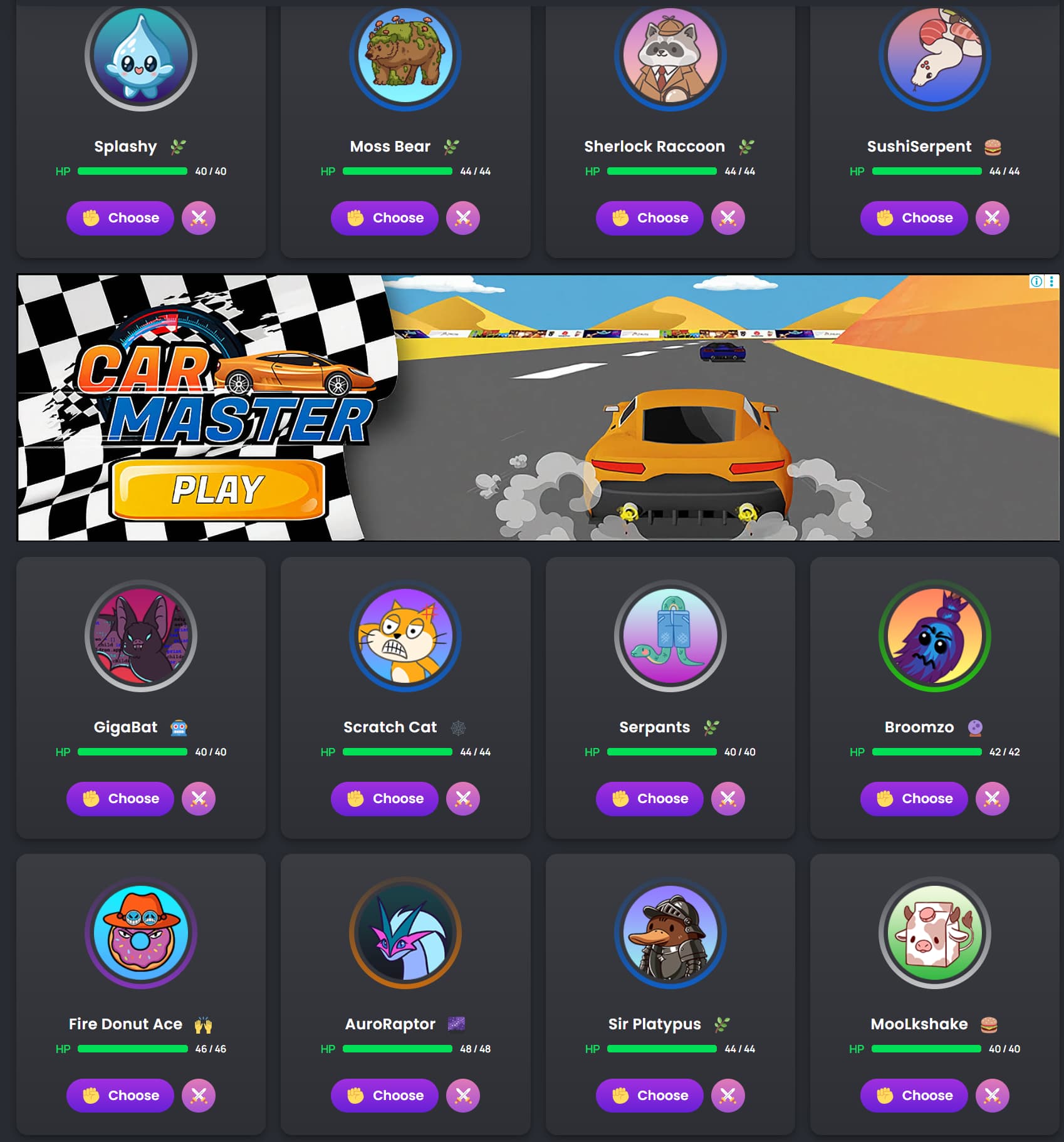The image size is (1064, 1142).
Task: Tap the swords icon beside Sir Platypus
Action: tap(728, 1096)
